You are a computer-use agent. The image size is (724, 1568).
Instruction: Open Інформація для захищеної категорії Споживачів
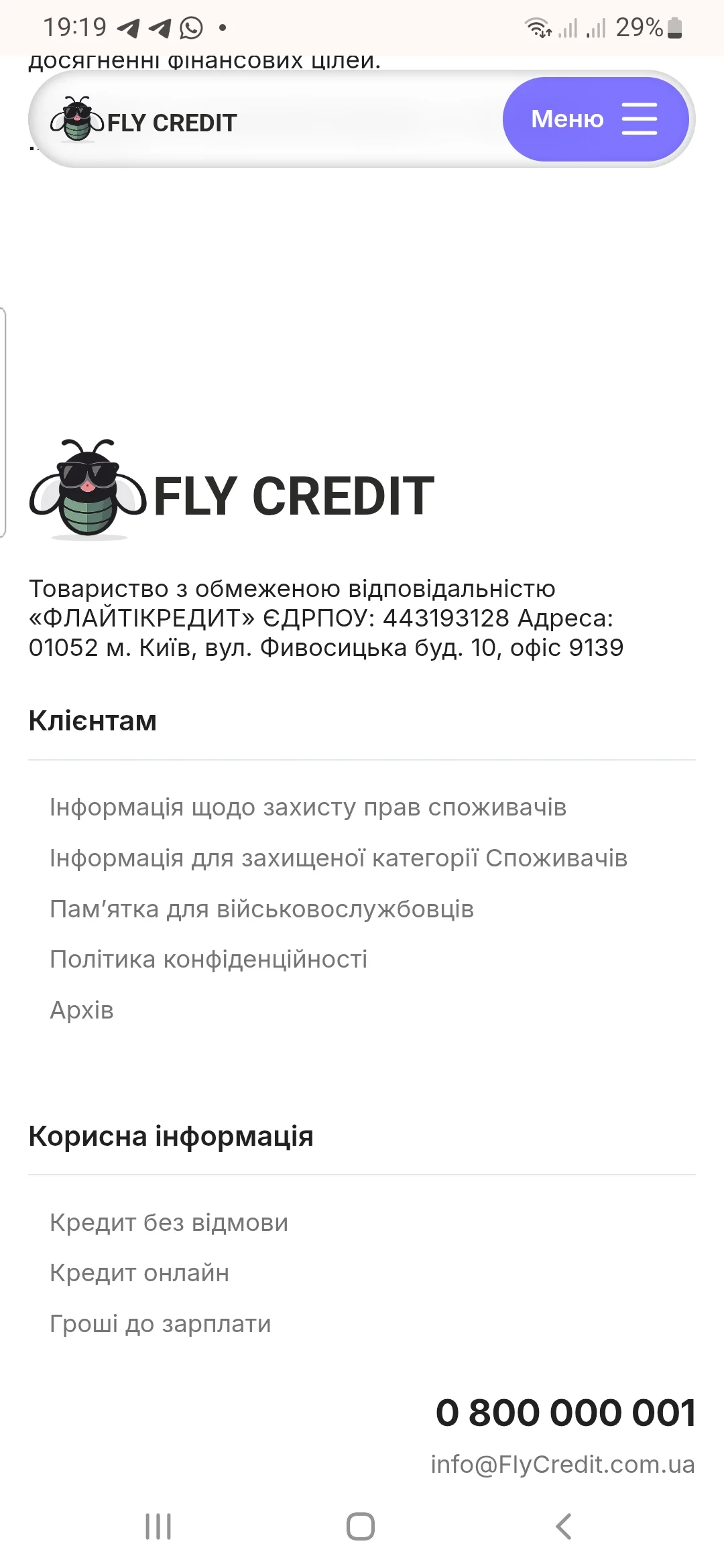click(338, 858)
